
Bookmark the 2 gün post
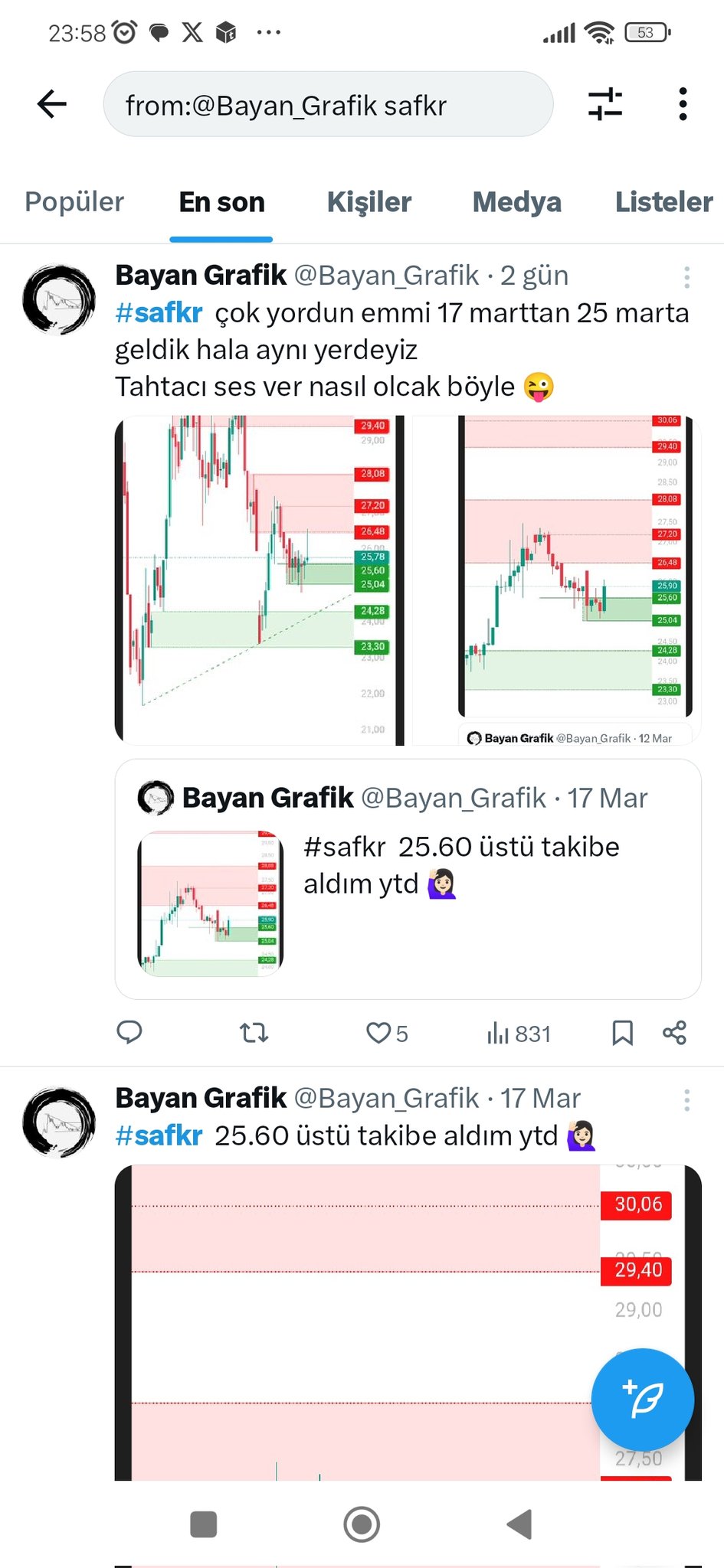[622, 1034]
